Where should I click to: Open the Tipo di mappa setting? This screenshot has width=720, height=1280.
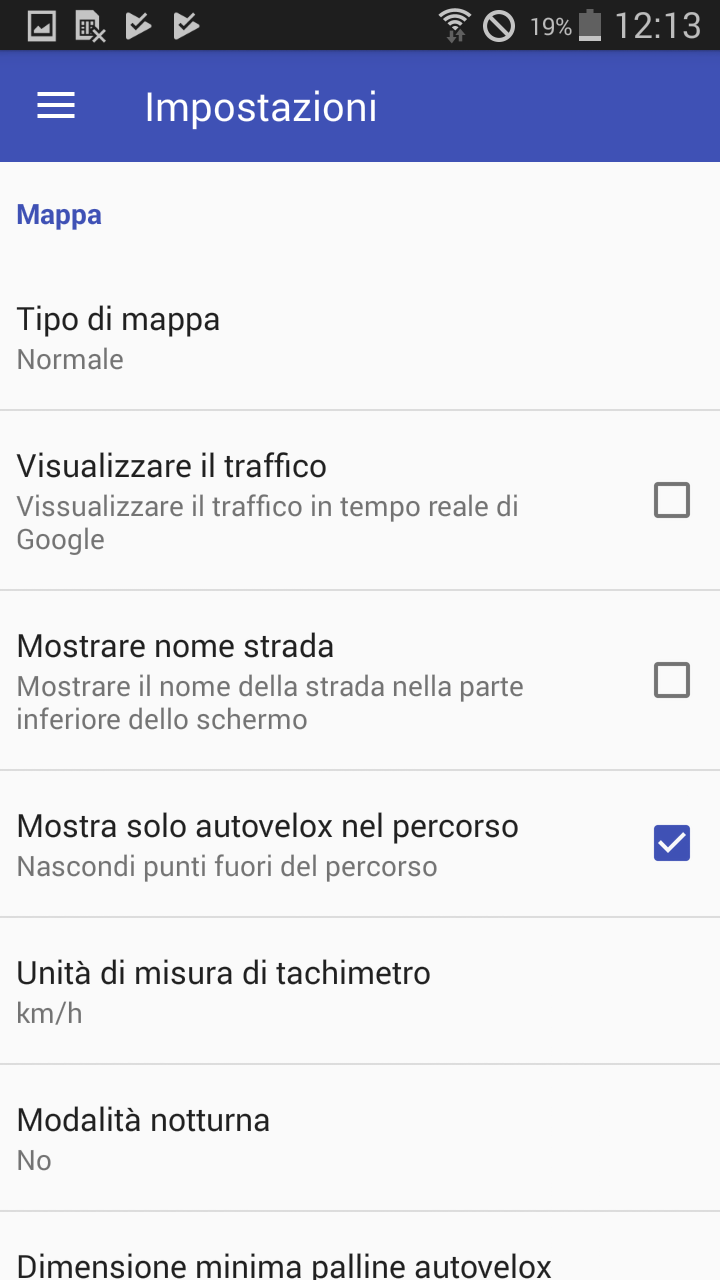[x=360, y=337]
